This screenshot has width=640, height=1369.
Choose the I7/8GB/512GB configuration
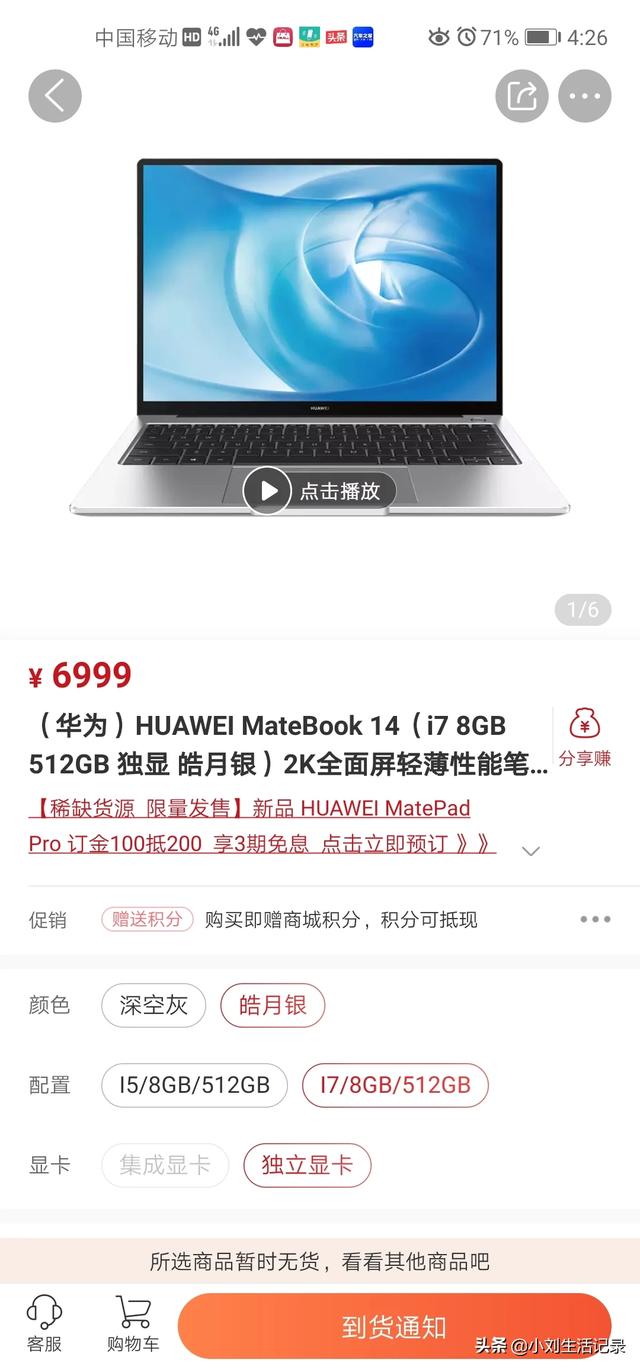395,1085
